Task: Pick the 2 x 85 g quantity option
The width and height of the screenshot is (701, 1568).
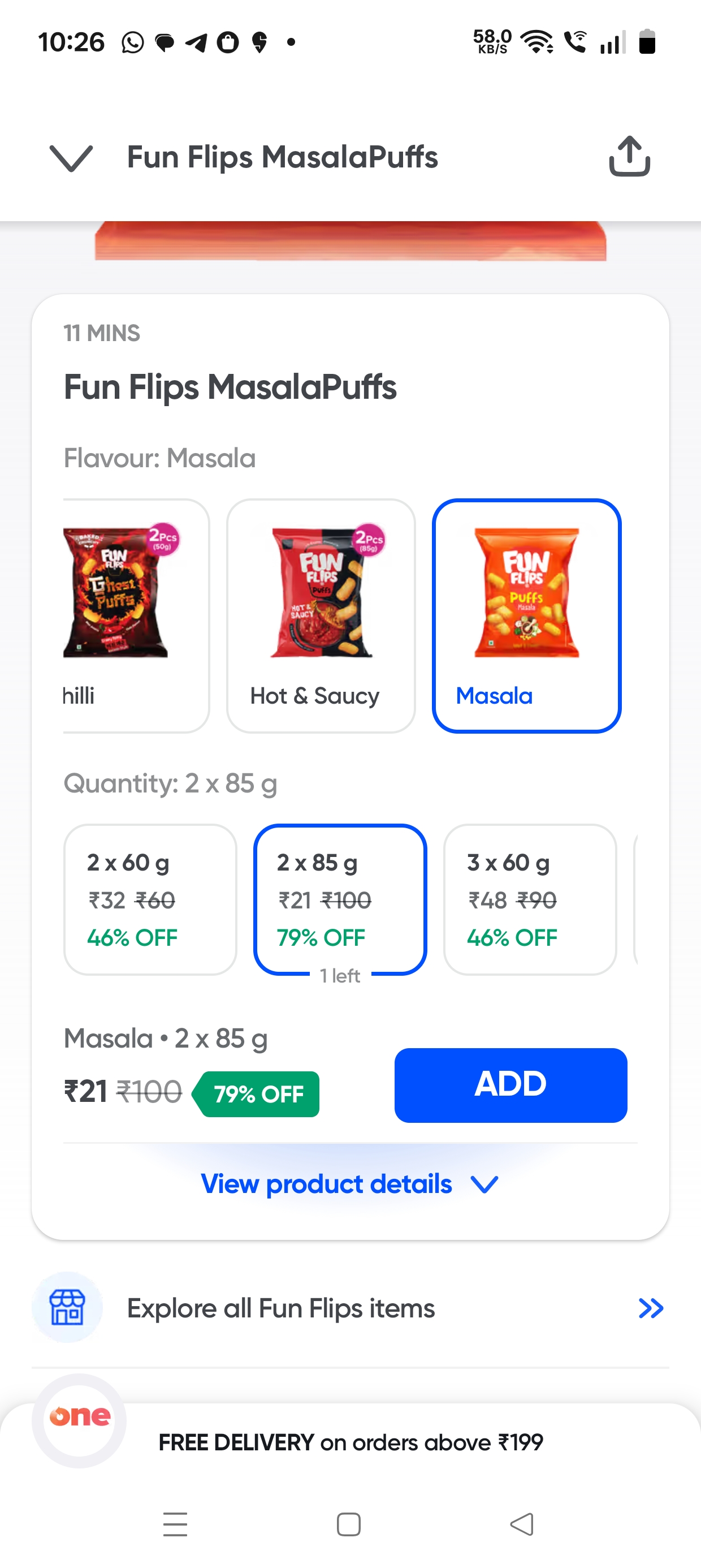Action: [x=340, y=899]
